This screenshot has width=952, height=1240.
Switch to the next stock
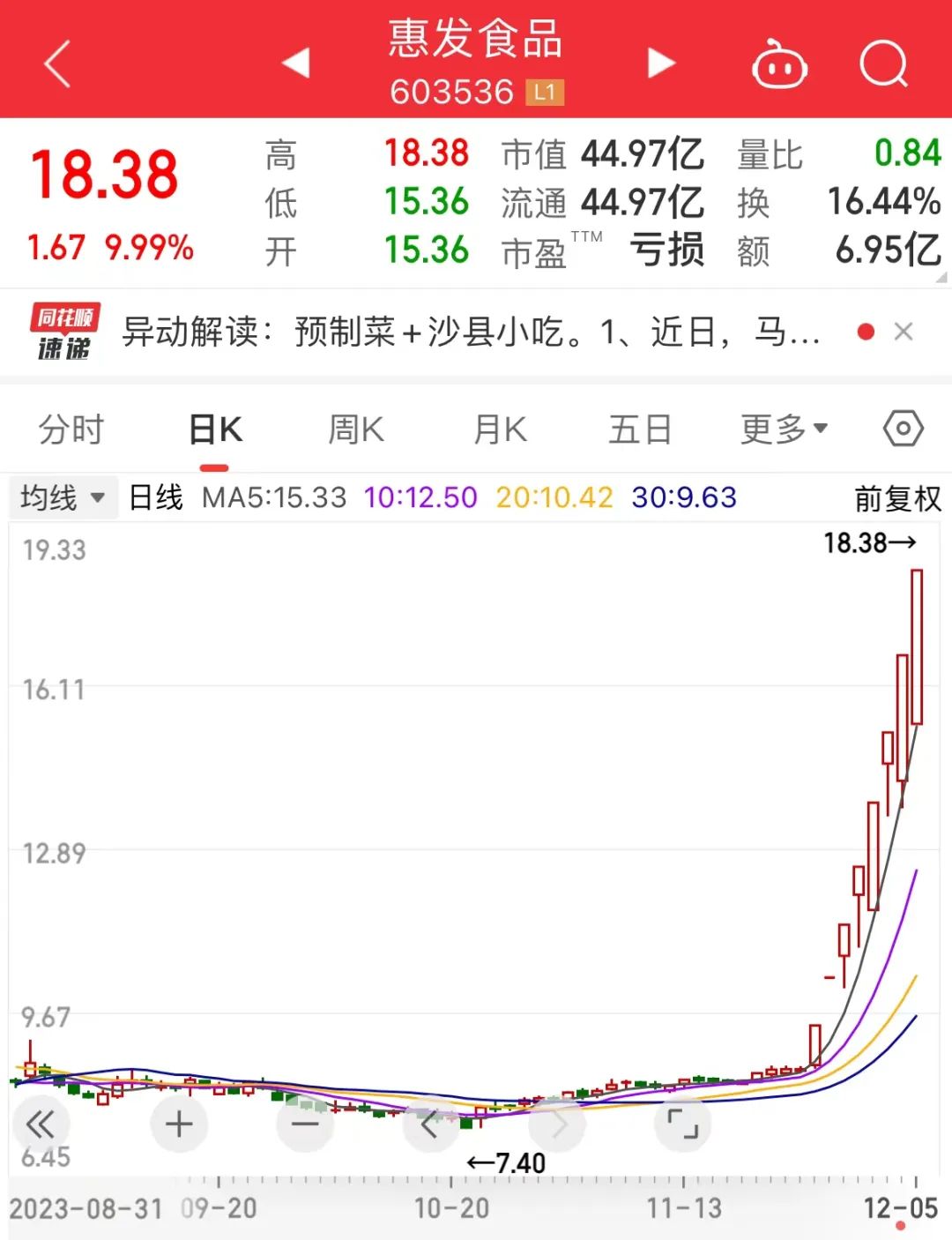point(660,63)
